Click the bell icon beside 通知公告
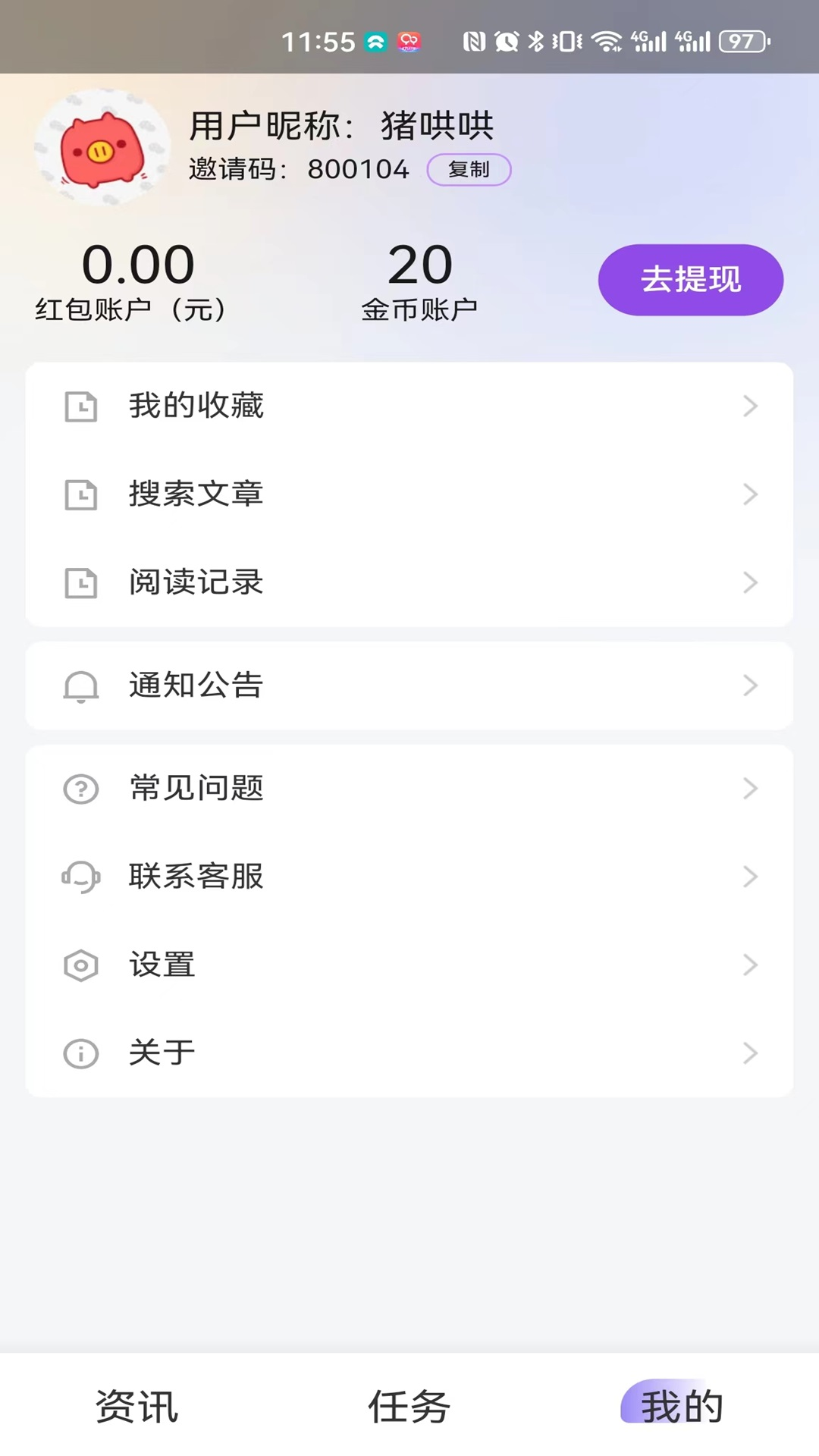819x1456 pixels. pyautogui.click(x=81, y=686)
